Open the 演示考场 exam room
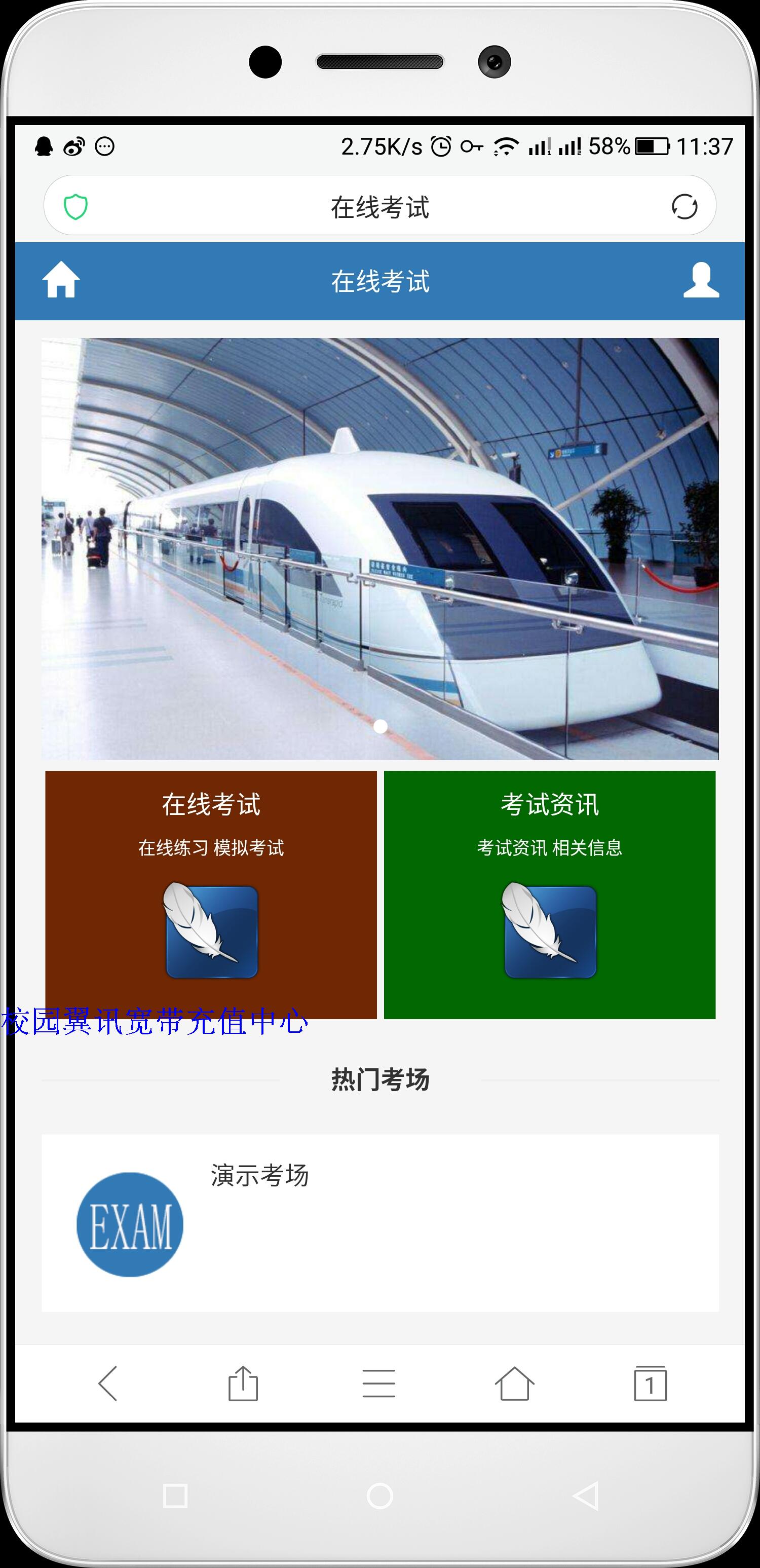 [x=379, y=1223]
